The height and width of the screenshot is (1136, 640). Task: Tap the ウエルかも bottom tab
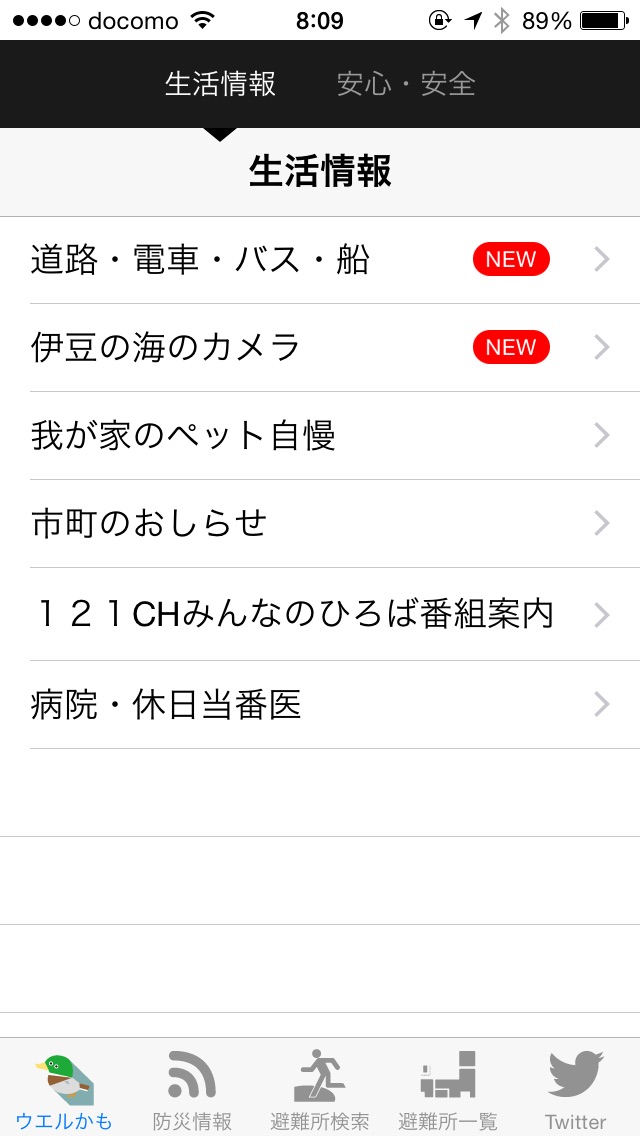(x=64, y=1088)
